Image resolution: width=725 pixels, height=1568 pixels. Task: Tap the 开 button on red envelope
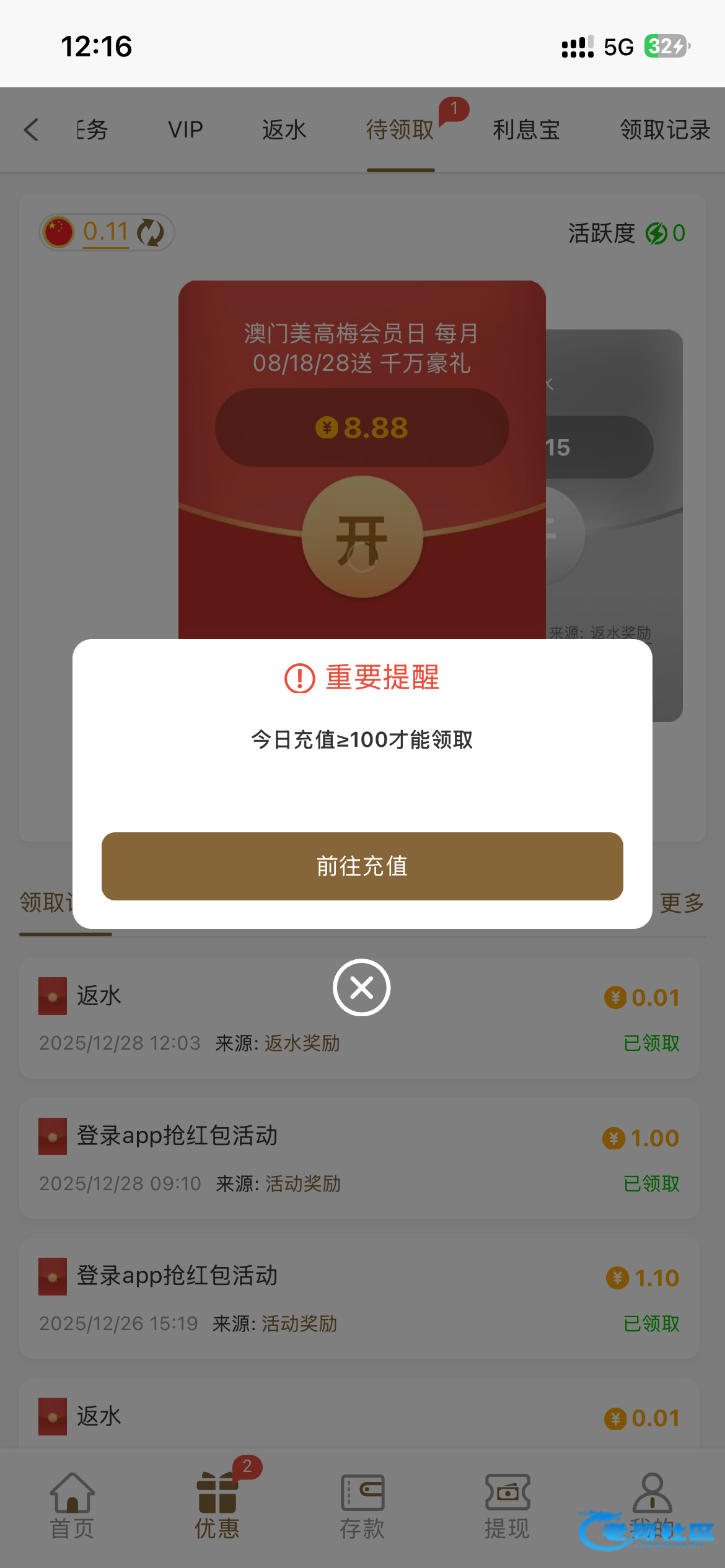click(x=362, y=537)
